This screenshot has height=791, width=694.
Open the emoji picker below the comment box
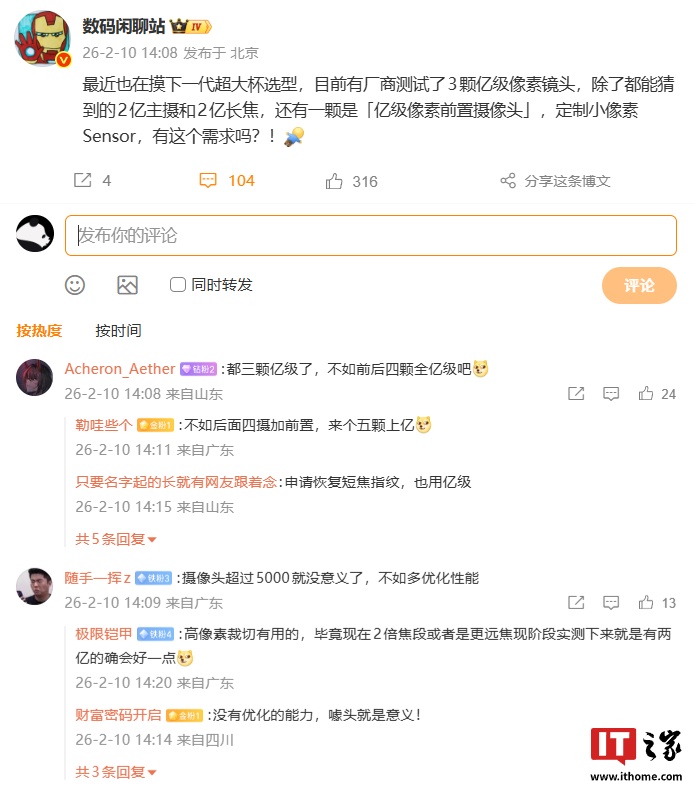(x=75, y=285)
